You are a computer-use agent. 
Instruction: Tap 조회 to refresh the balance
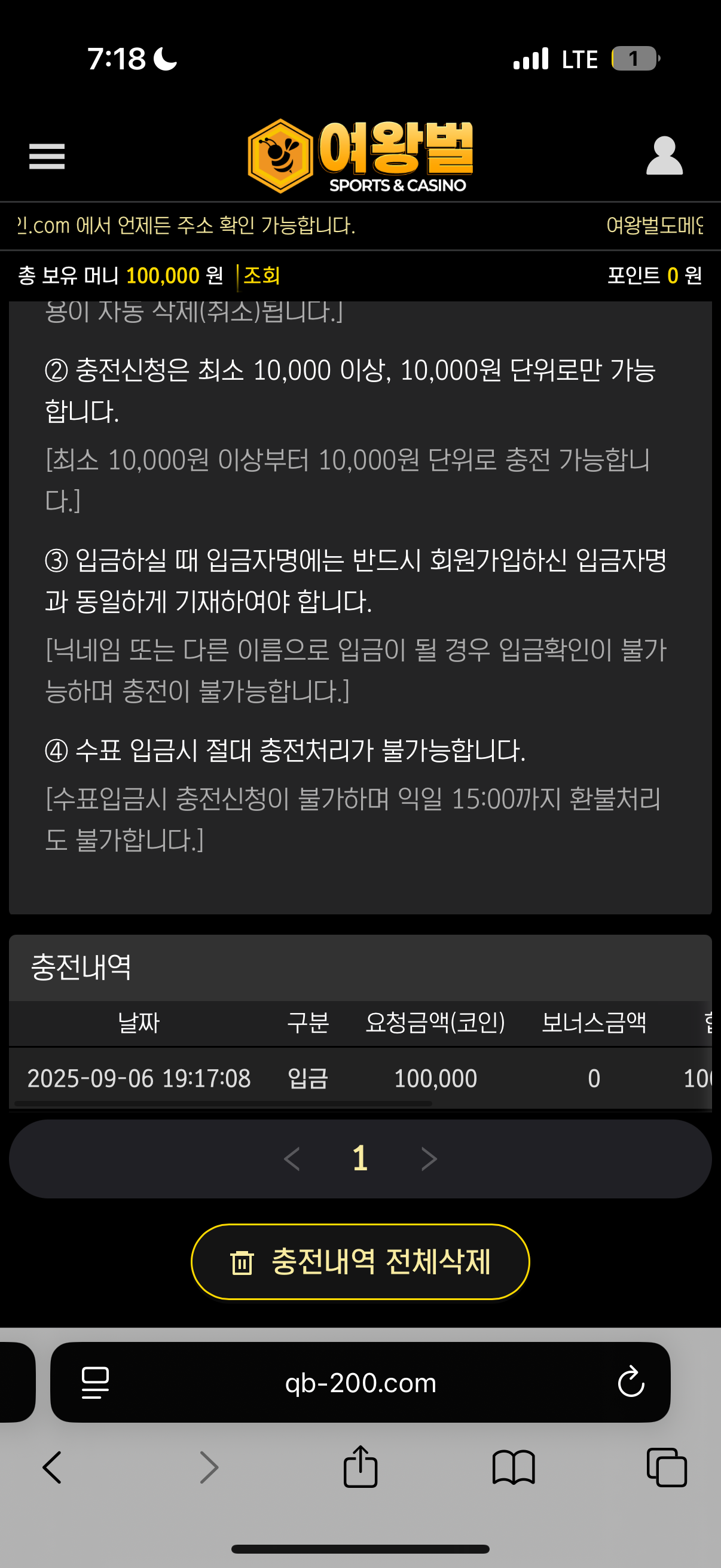[262, 276]
